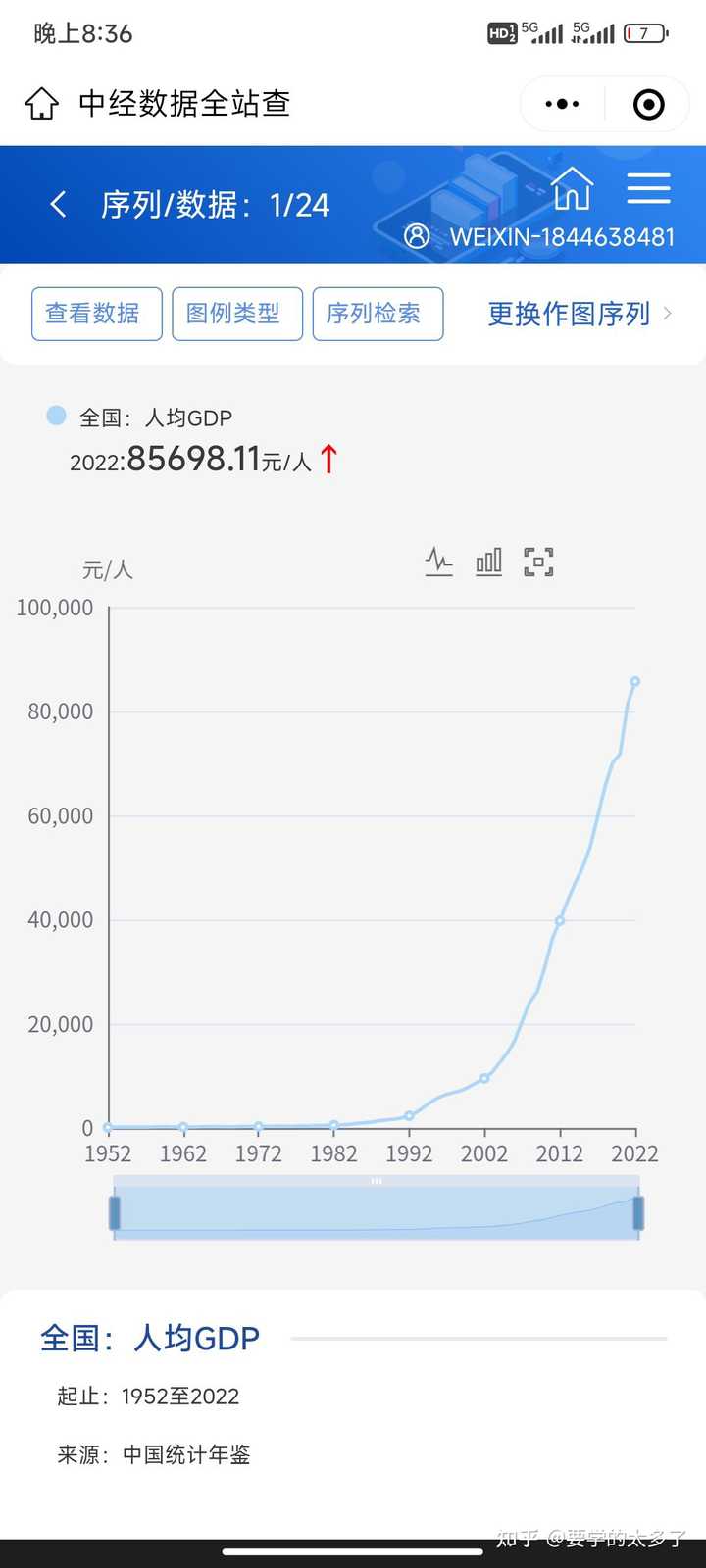Viewport: 706px width, 1568px height.
Task: Click the 序列检索 button
Action: (378, 314)
